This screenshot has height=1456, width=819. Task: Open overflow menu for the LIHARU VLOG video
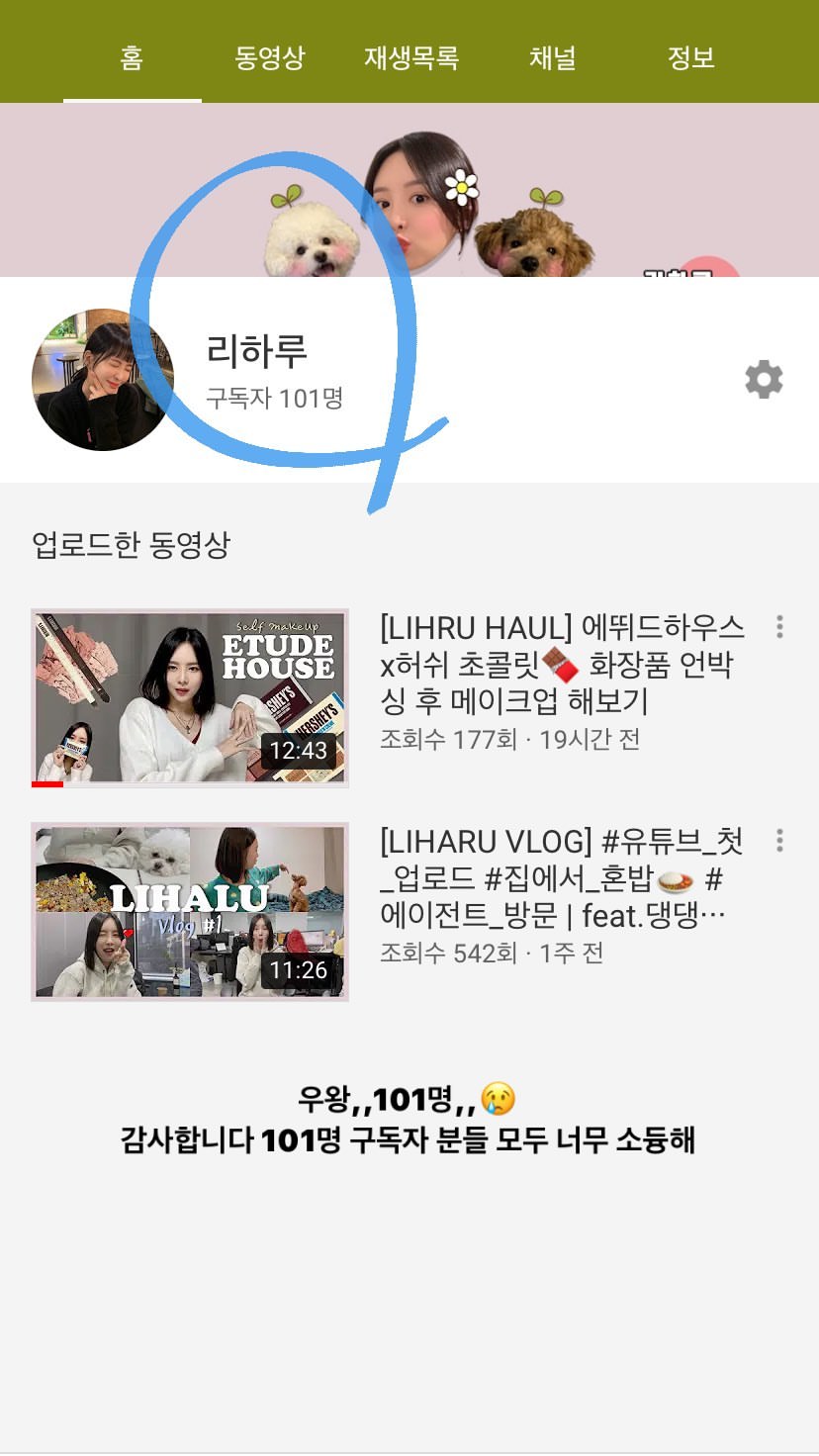pos(780,840)
